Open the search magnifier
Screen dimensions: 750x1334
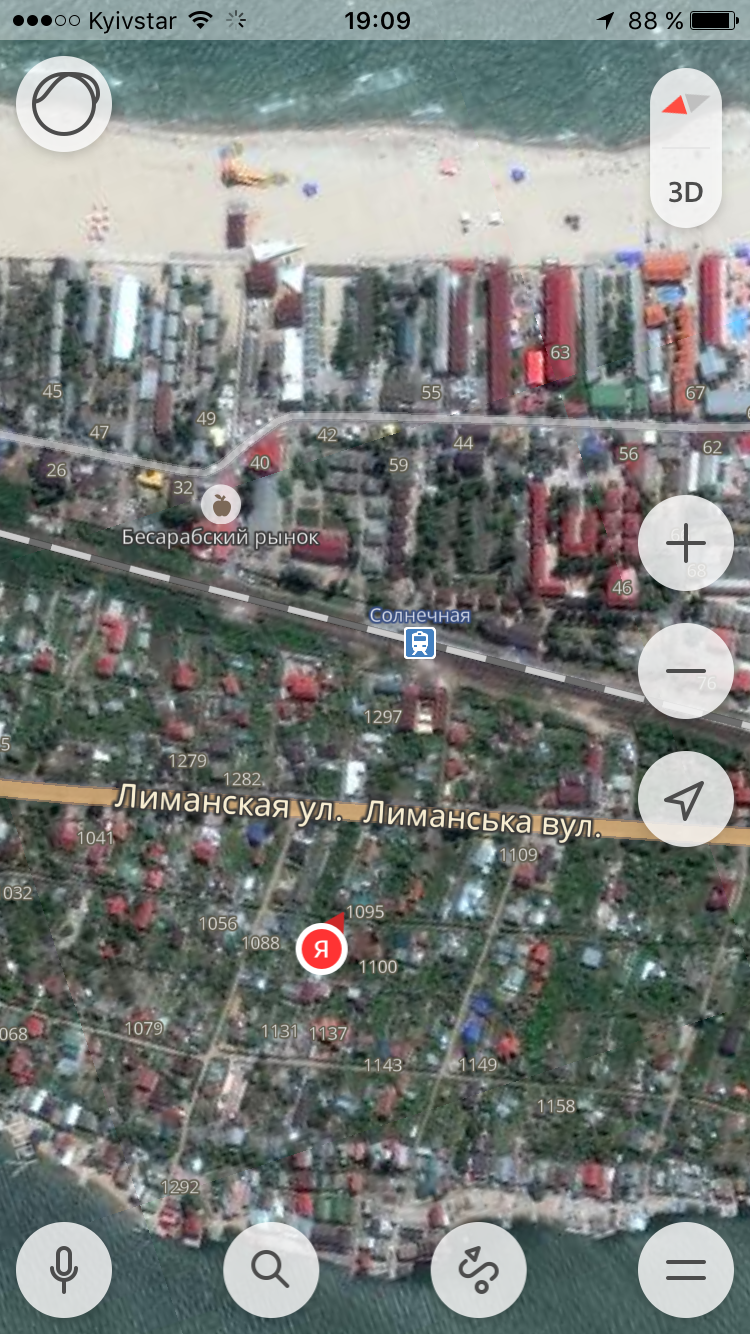271,1270
